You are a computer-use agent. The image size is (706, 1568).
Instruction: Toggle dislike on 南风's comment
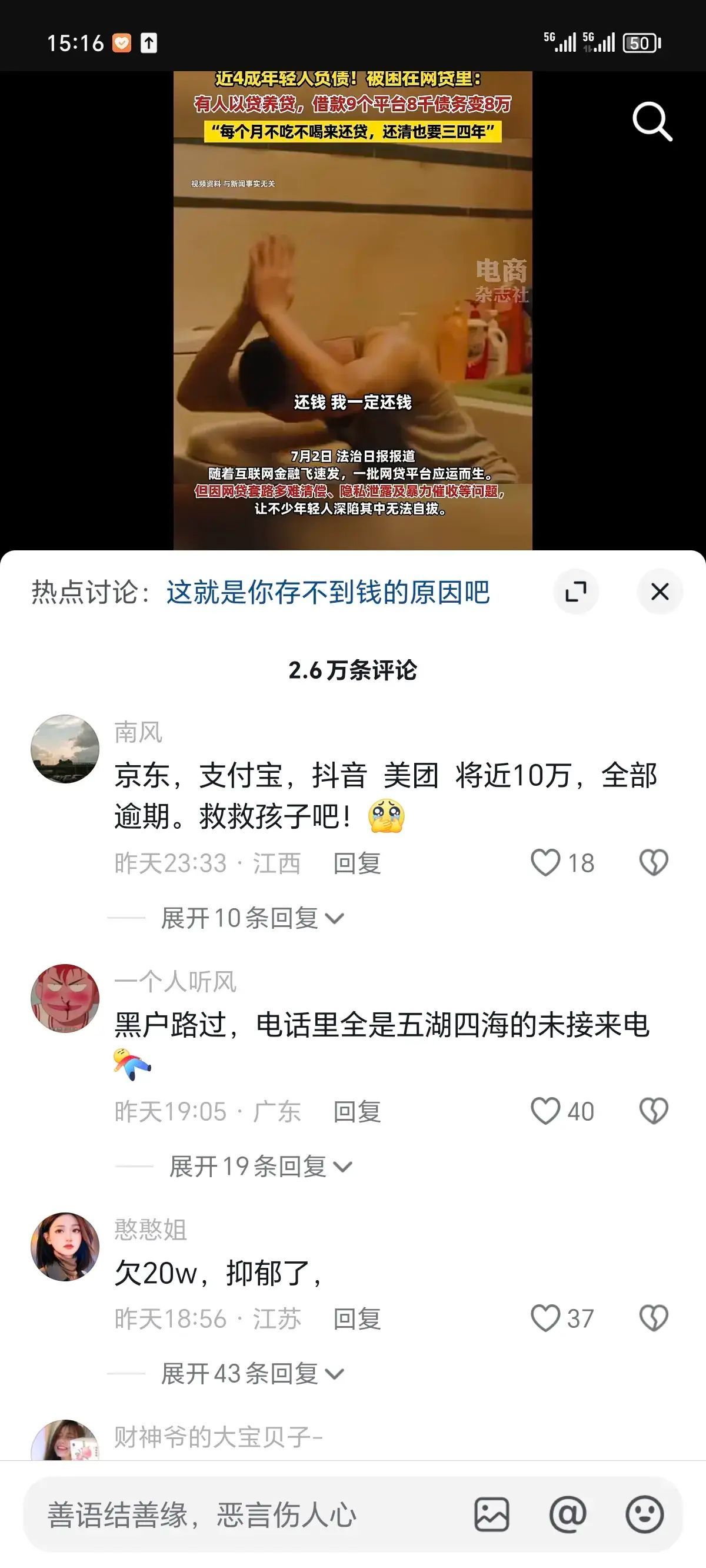coord(654,861)
